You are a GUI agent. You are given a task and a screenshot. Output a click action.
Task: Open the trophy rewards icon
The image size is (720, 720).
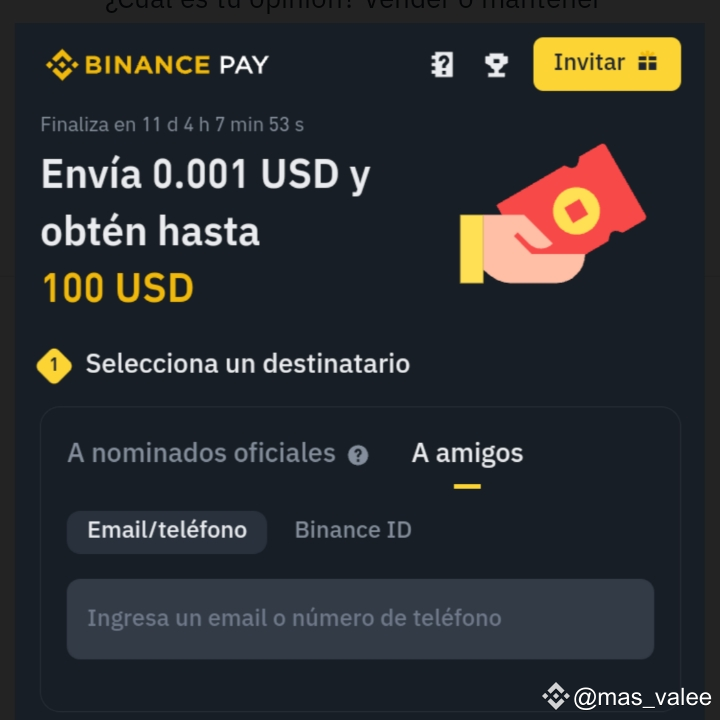point(495,65)
